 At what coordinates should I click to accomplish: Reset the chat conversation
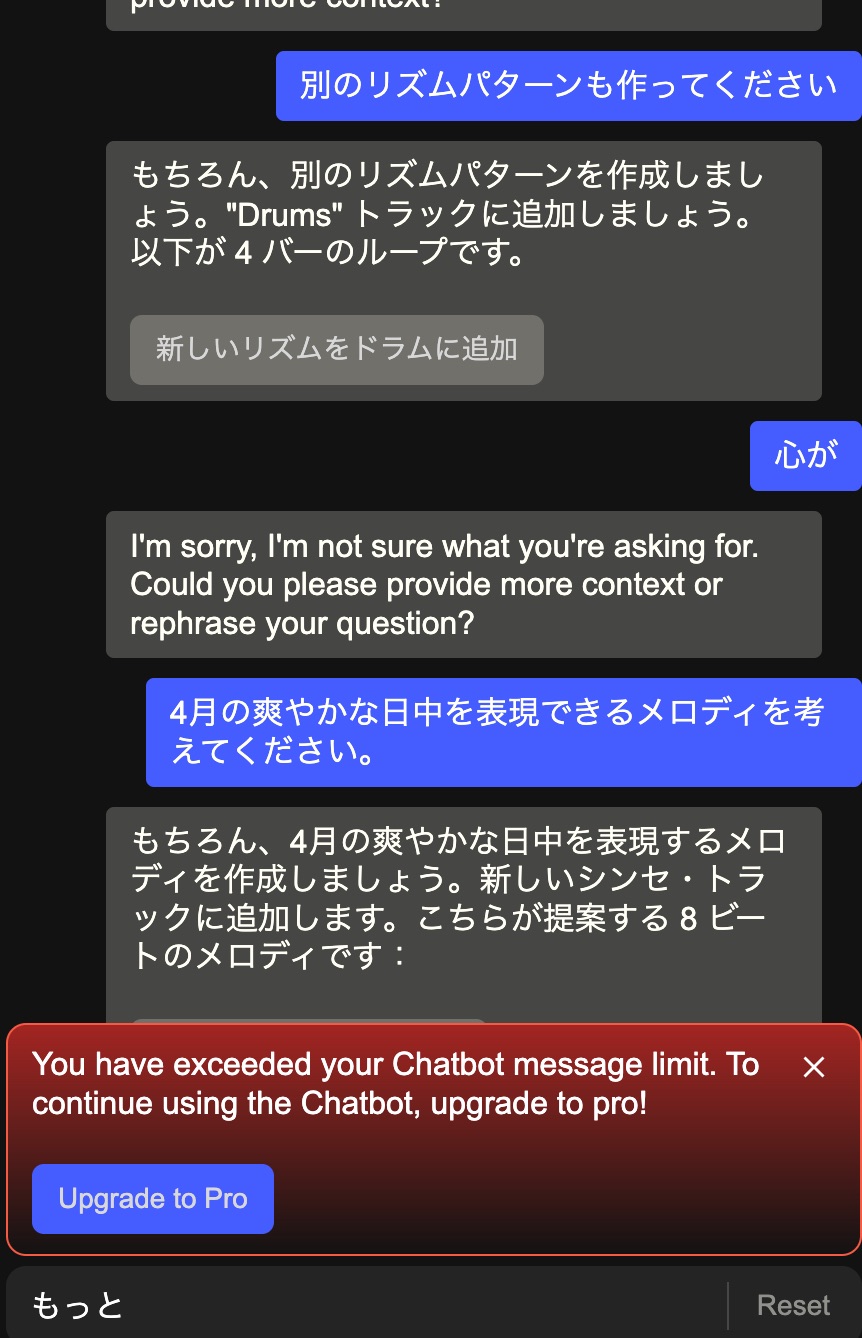(x=793, y=1305)
